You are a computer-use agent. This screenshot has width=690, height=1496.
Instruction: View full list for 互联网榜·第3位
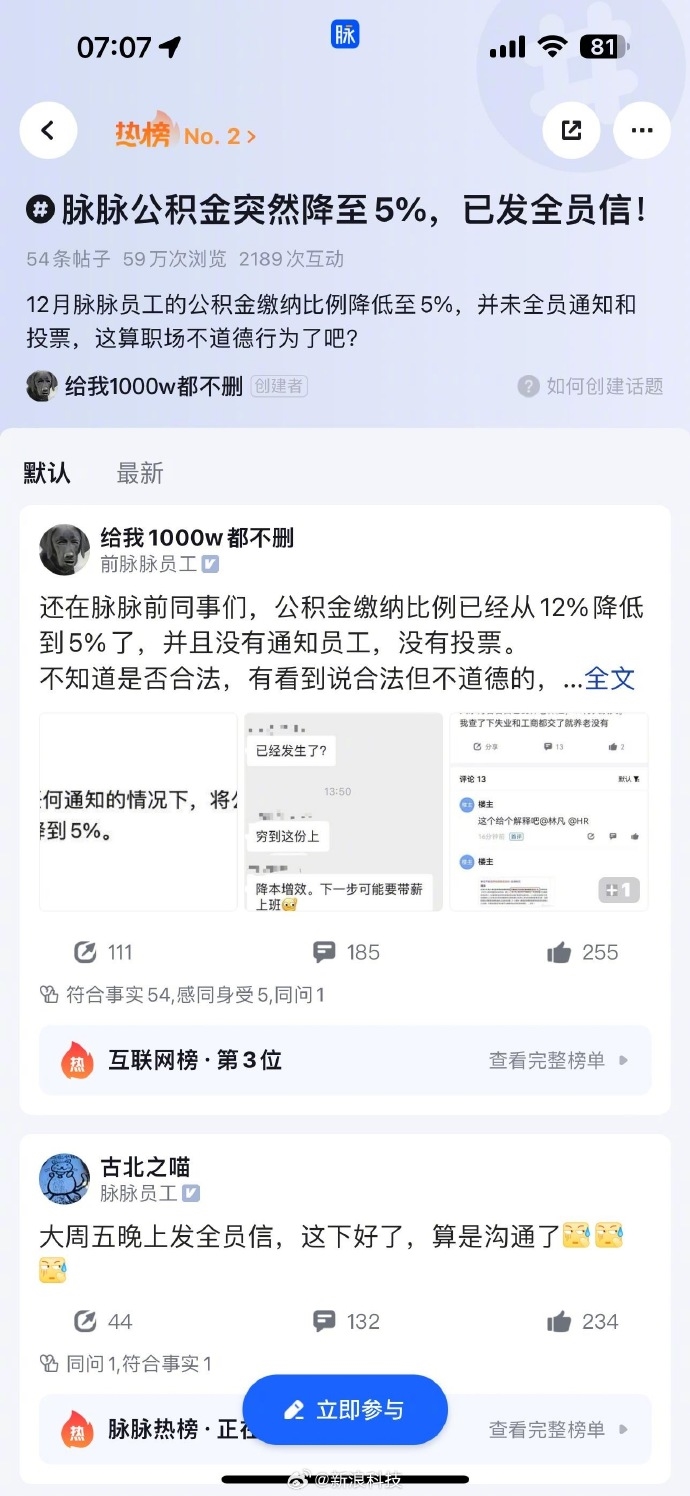coord(558,1060)
